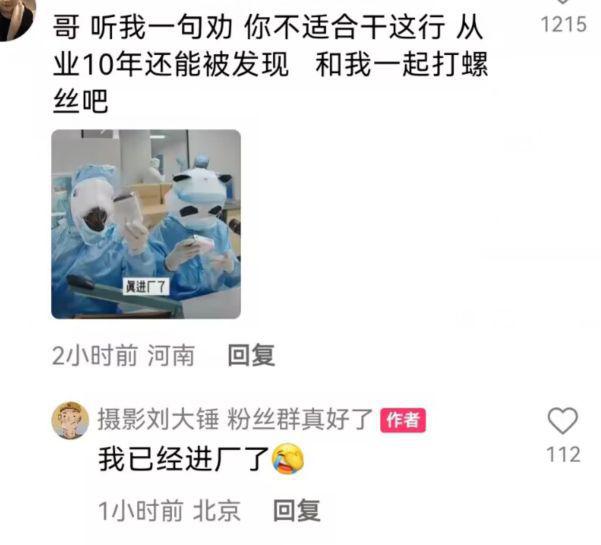Open the panda-suit image in the comment
Screen dimensions: 601x545
(x=146, y=224)
